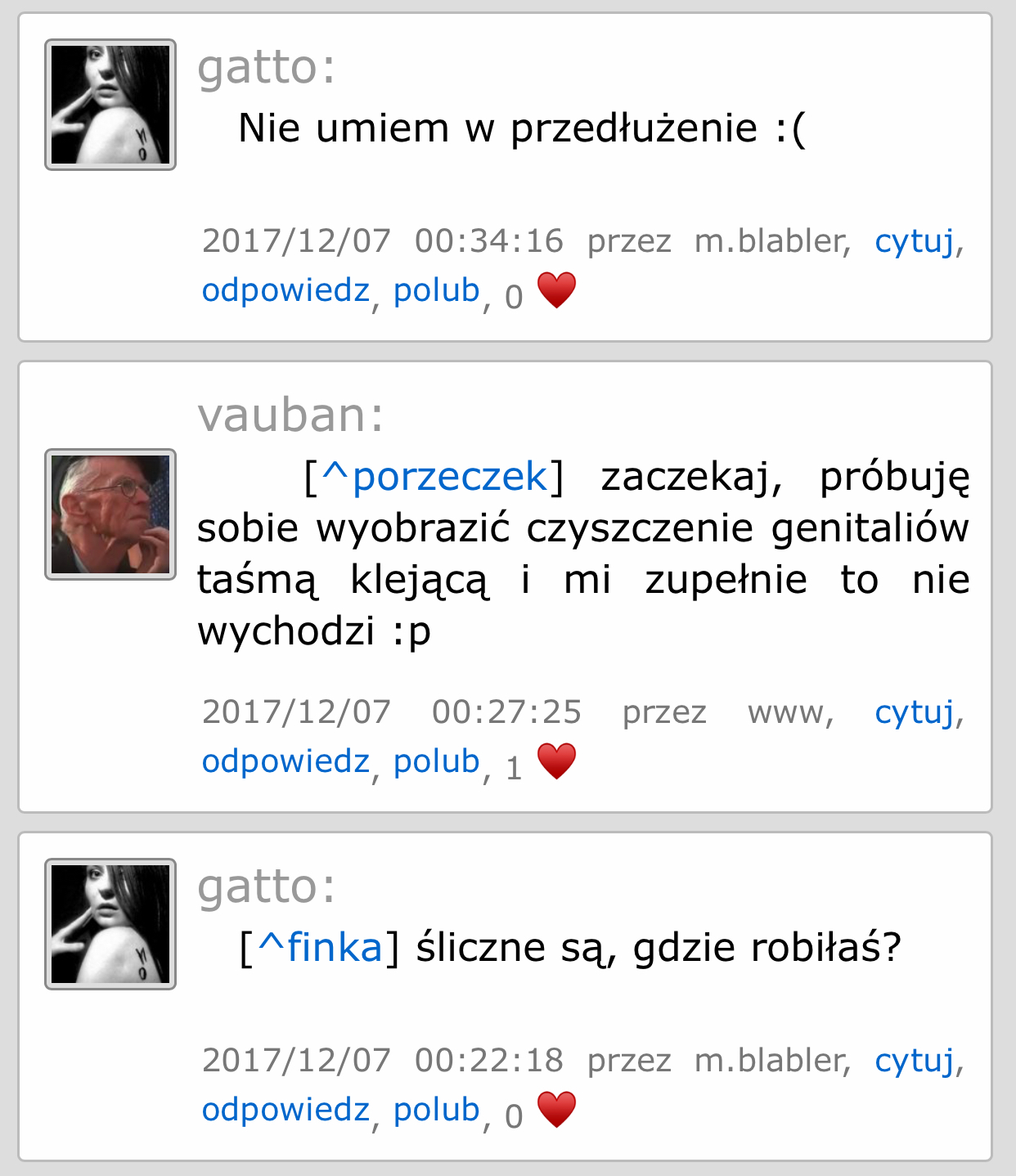1016x1176 pixels.
Task: Quote gatto's post from 00:34:16
Action: pos(914,241)
